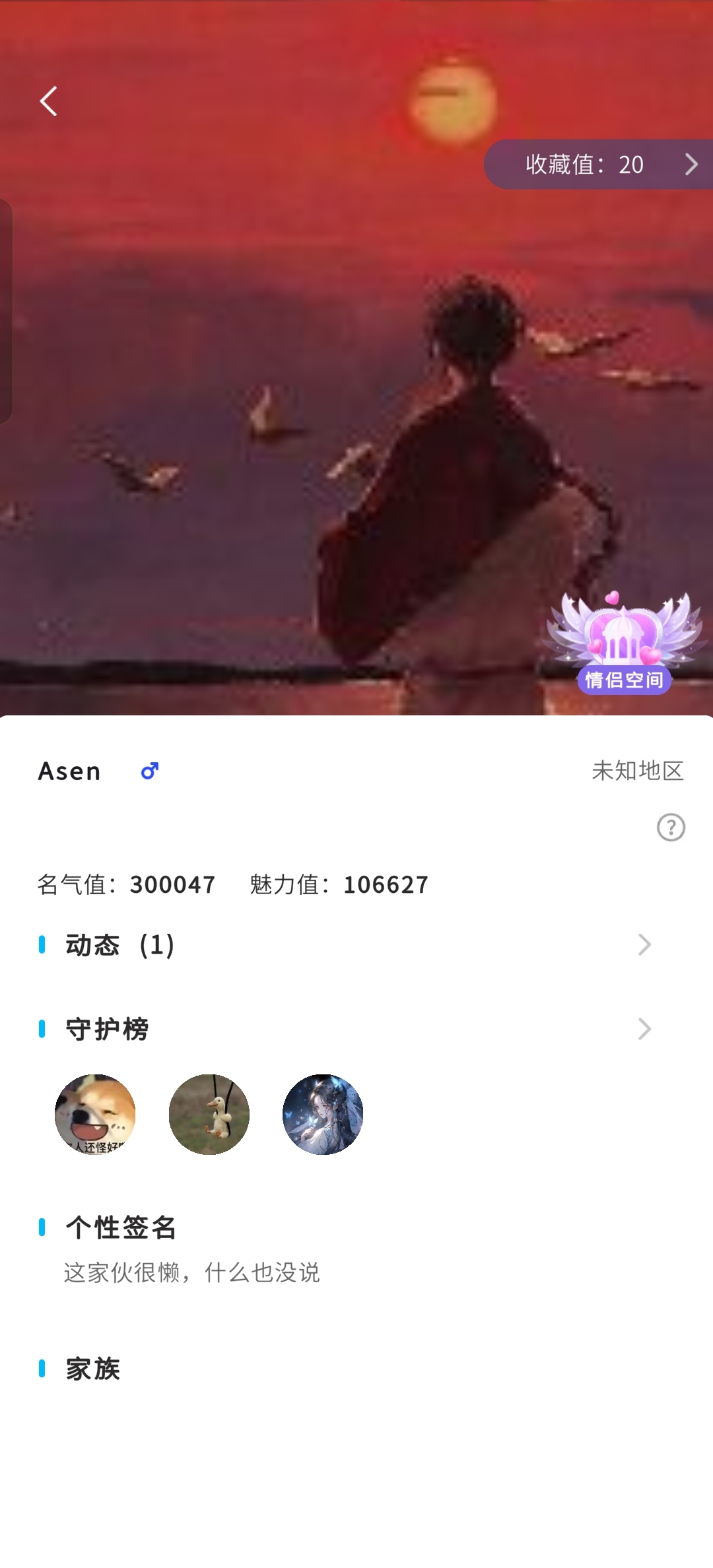View the anime girl avatar guardian
This screenshot has width=713, height=1568.
coord(323,1115)
